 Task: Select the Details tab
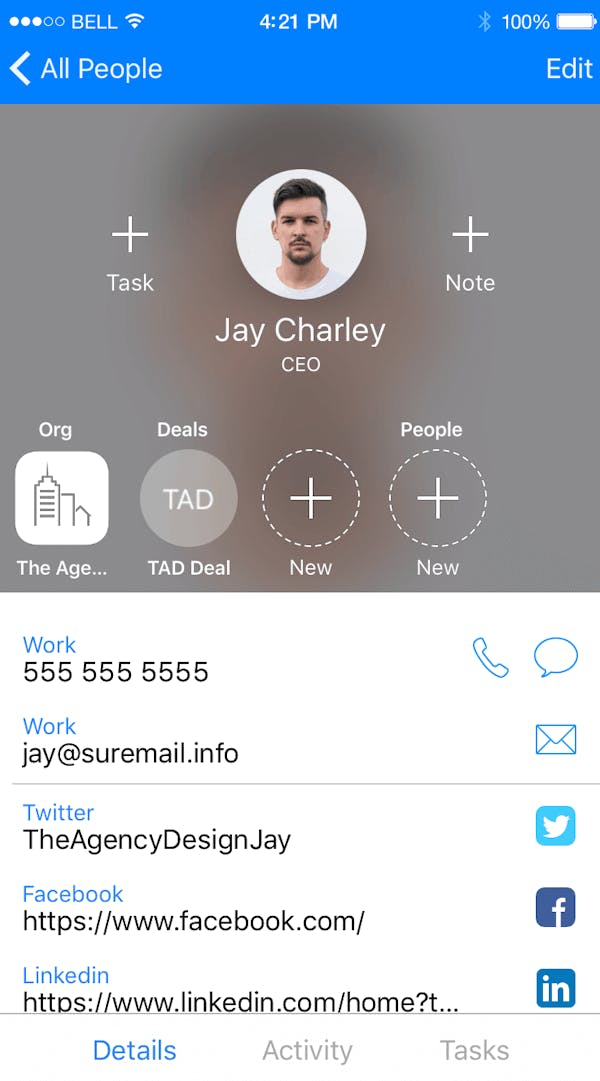point(134,1050)
